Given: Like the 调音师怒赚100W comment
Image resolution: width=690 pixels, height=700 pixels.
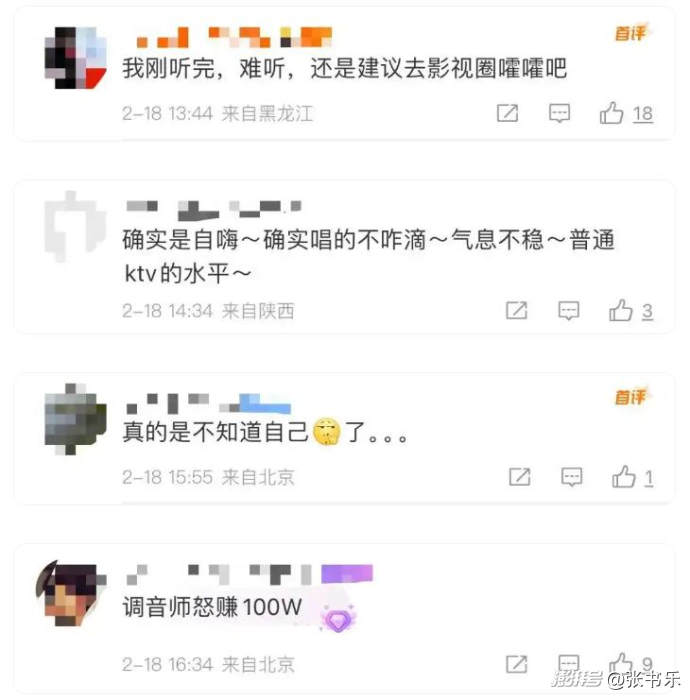Looking at the screenshot, I should click(621, 664).
